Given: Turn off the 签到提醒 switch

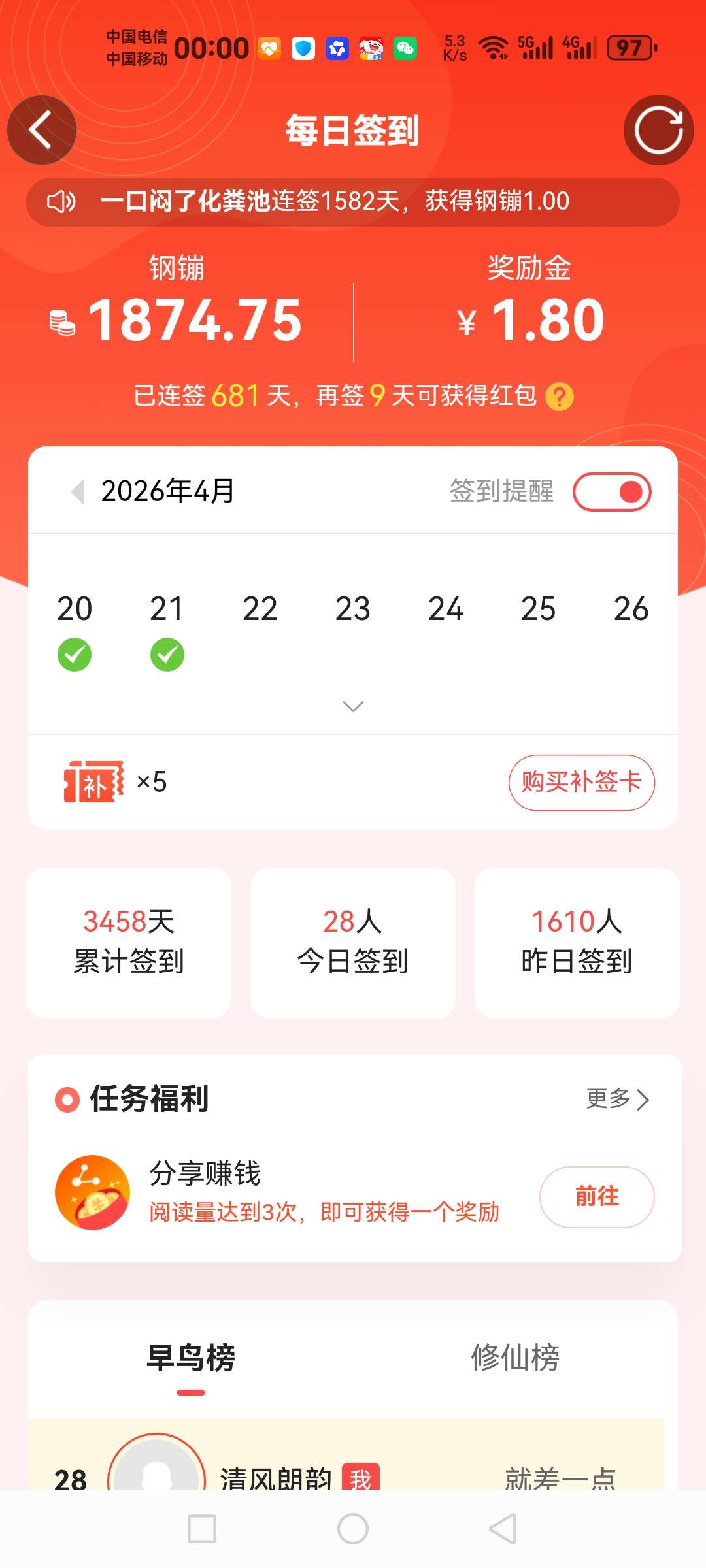Looking at the screenshot, I should click(x=612, y=492).
